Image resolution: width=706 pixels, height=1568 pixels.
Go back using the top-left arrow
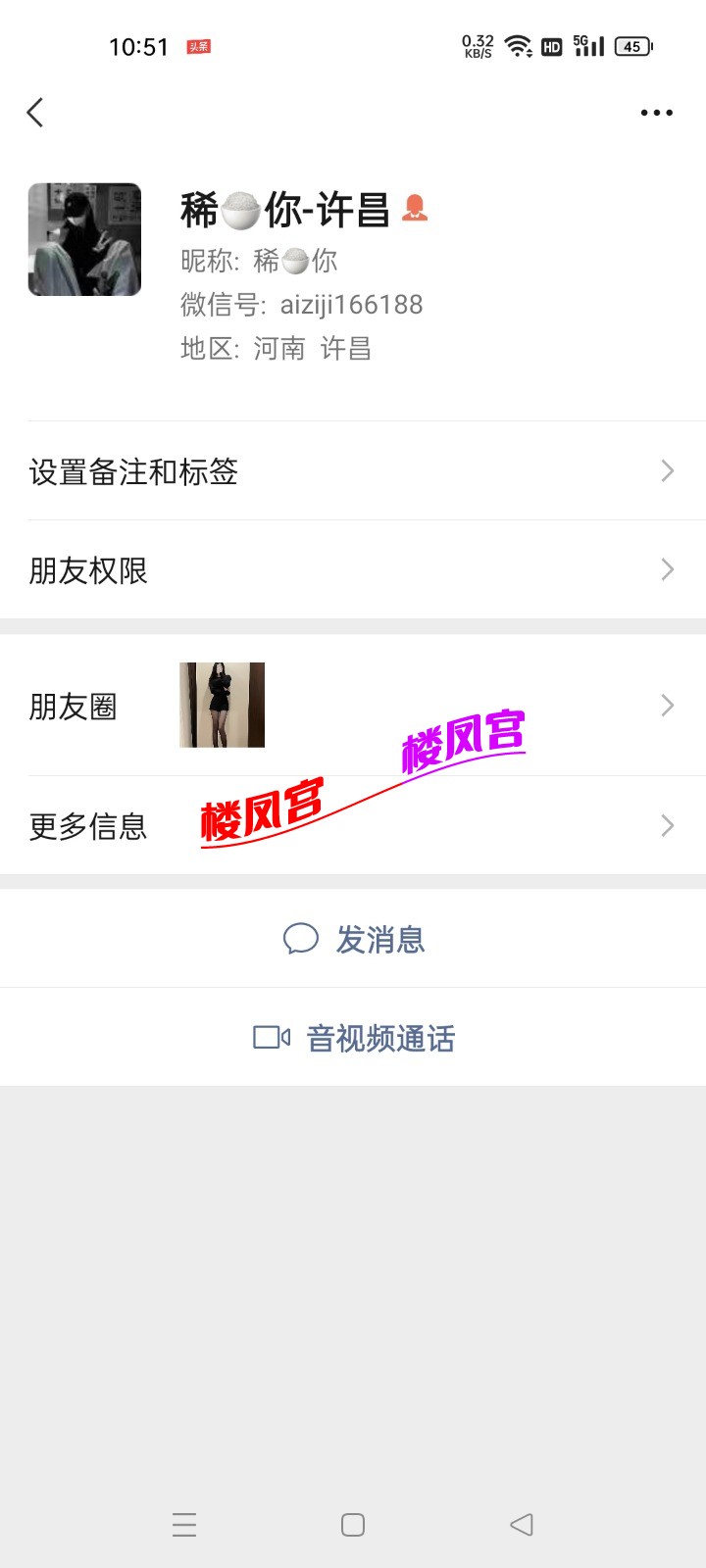pos(35,113)
